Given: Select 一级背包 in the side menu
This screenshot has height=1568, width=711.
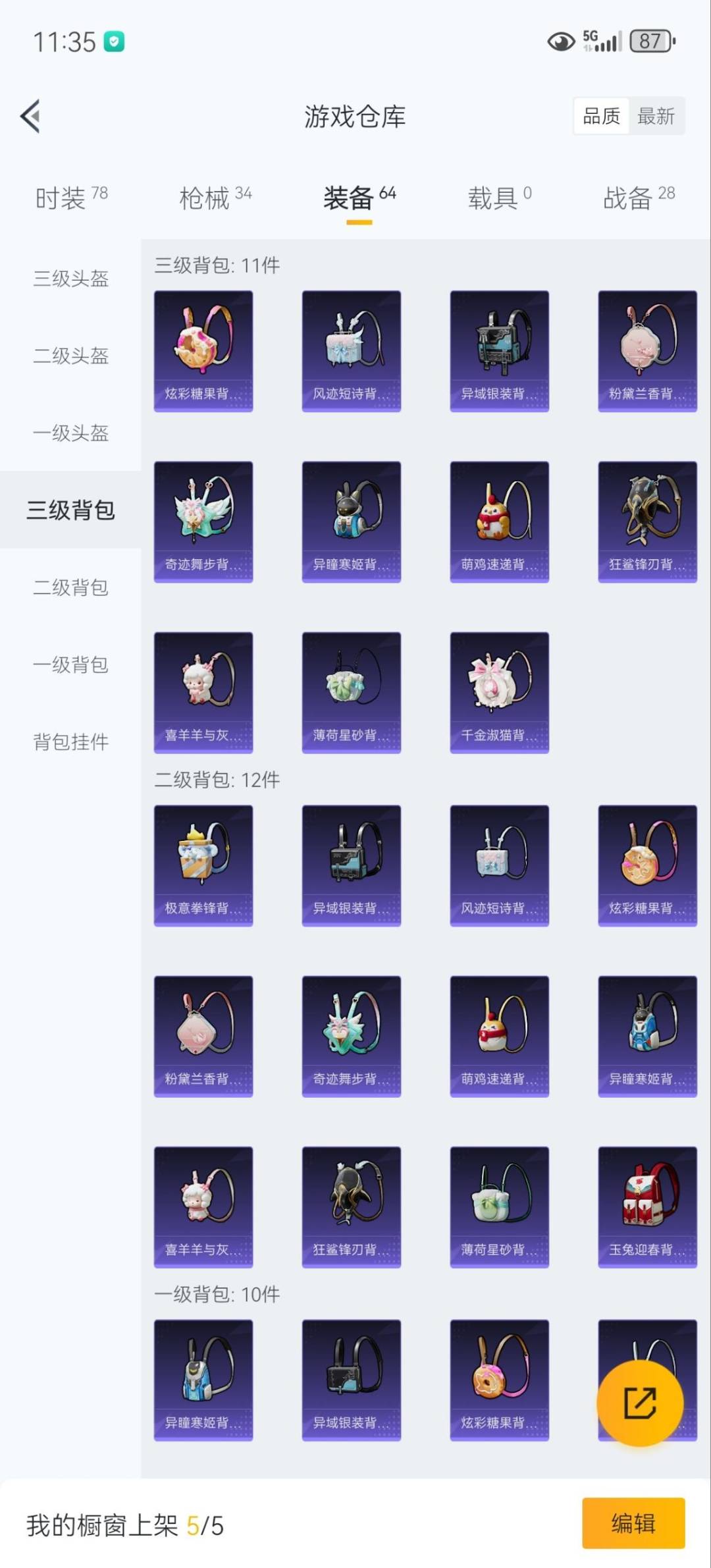Looking at the screenshot, I should pyautogui.click(x=70, y=664).
